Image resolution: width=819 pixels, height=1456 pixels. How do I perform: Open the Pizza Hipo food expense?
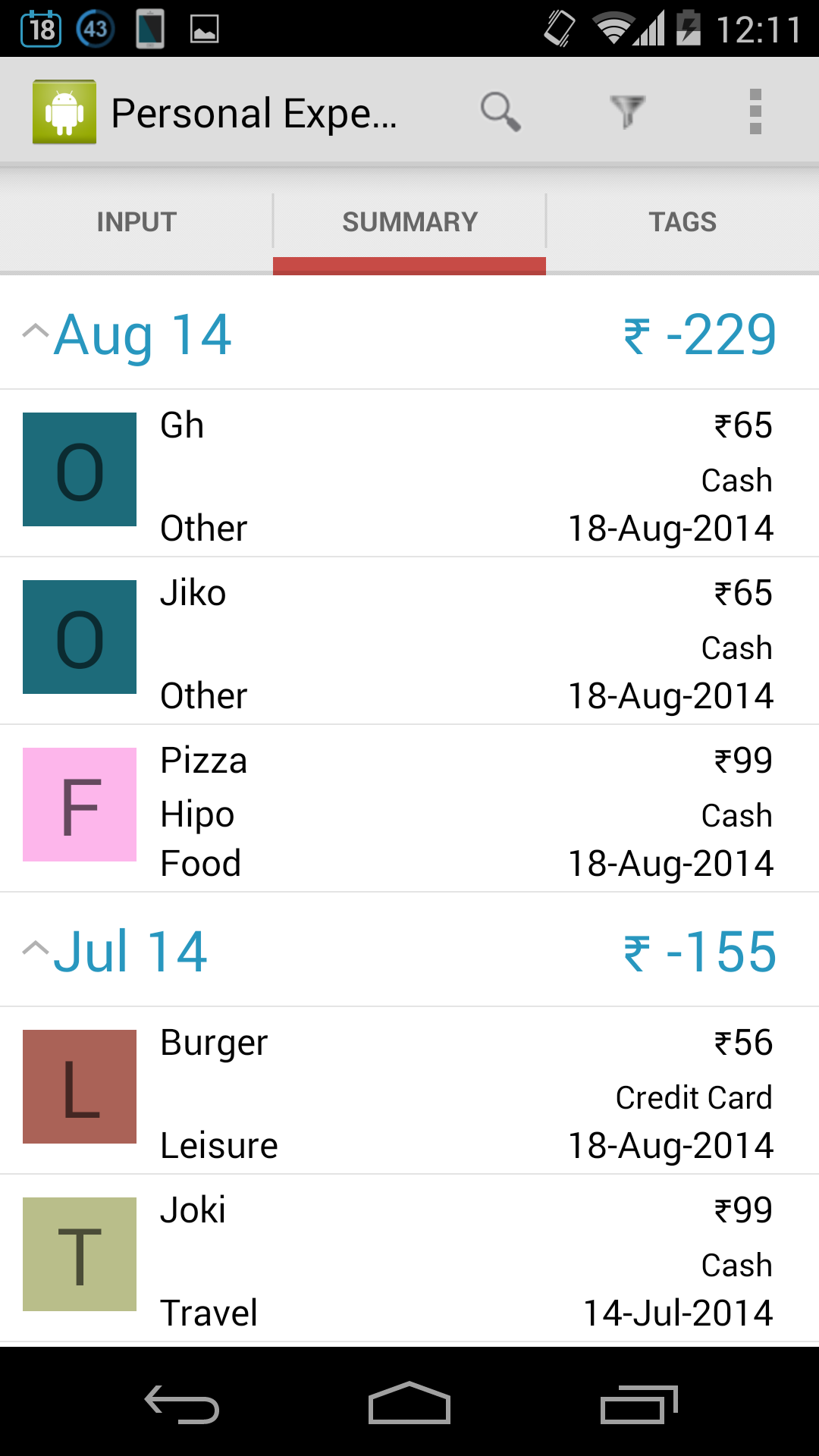409,808
